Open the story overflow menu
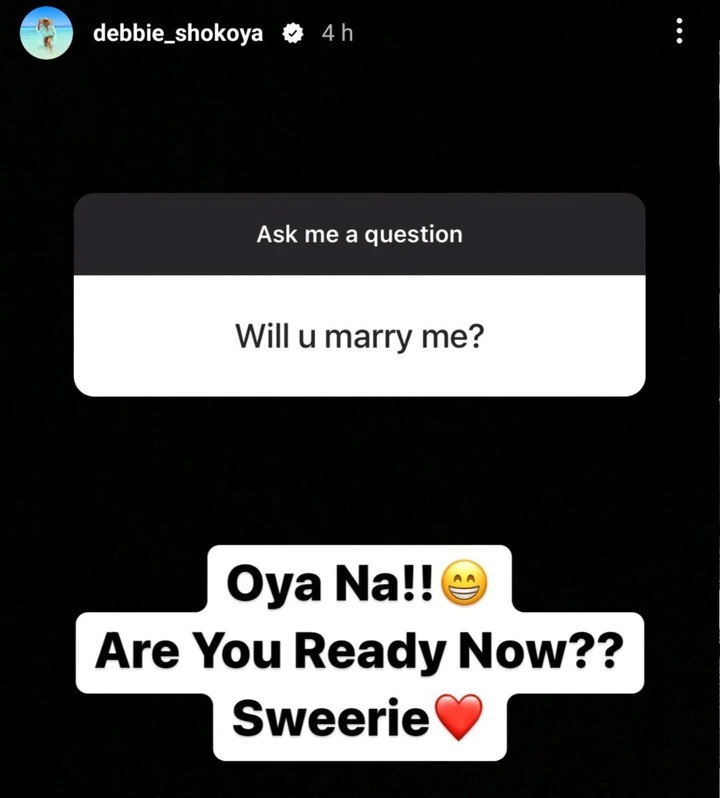This screenshot has height=798, width=720. (x=679, y=32)
